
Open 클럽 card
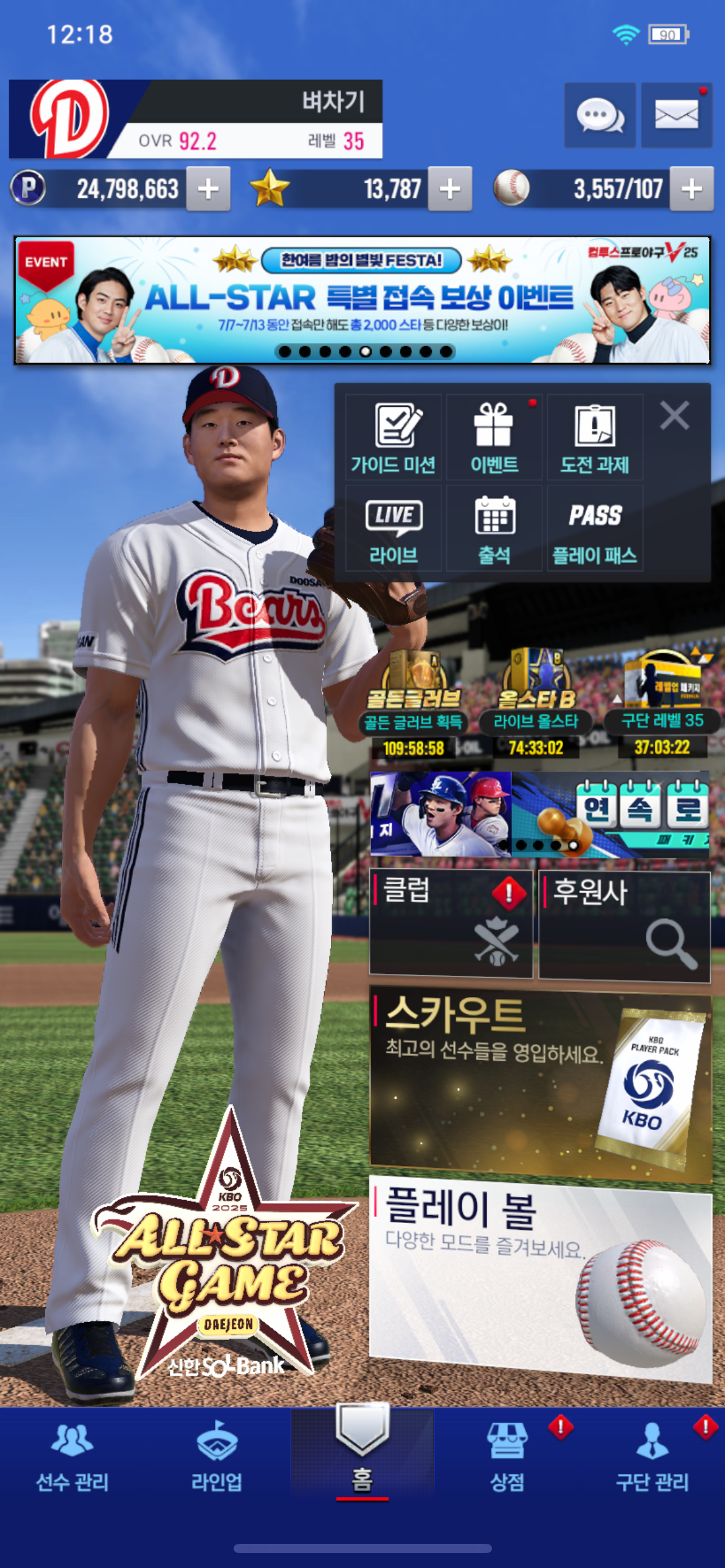click(450, 923)
